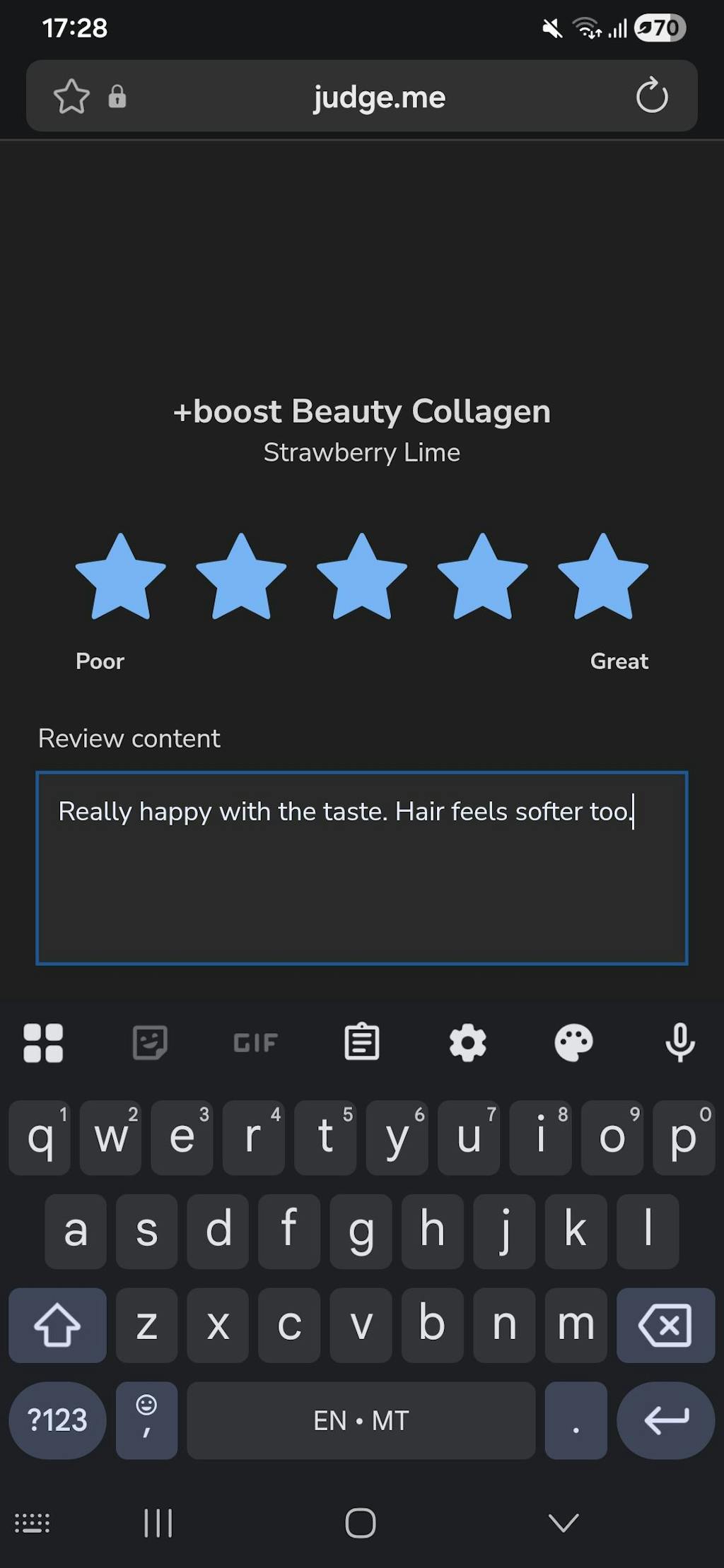Rate the product one star
The height and width of the screenshot is (1568, 724).
(120, 577)
